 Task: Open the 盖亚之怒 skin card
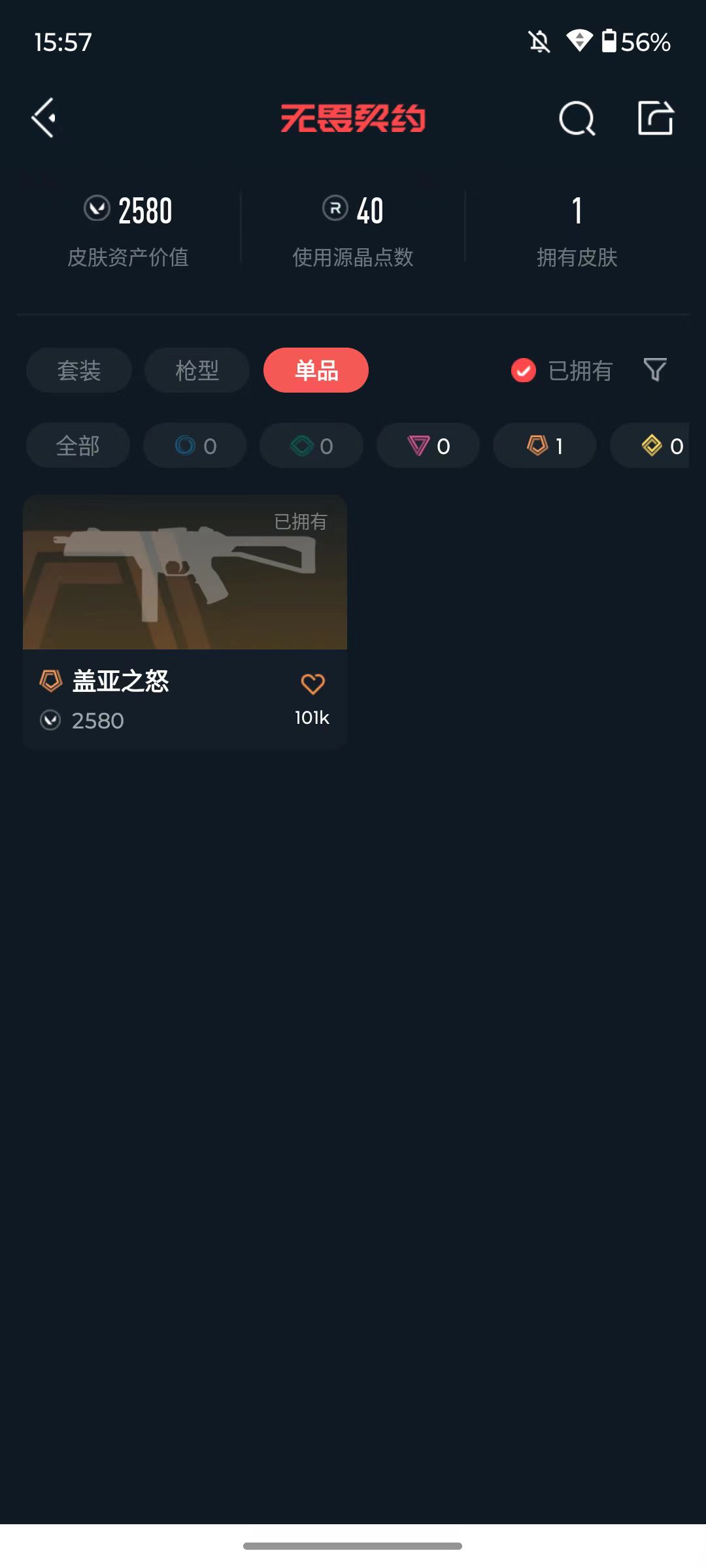[x=185, y=622]
